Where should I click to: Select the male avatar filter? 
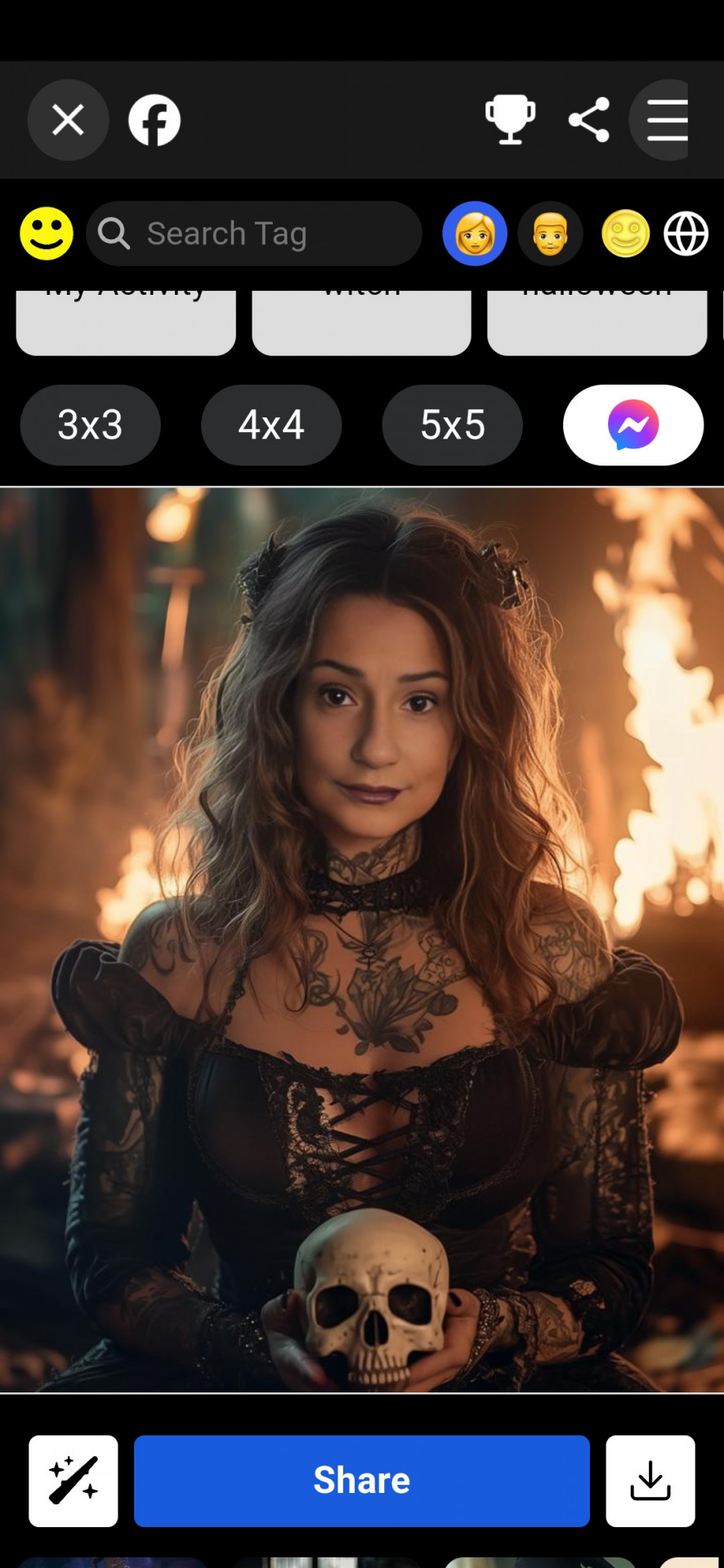coord(550,234)
